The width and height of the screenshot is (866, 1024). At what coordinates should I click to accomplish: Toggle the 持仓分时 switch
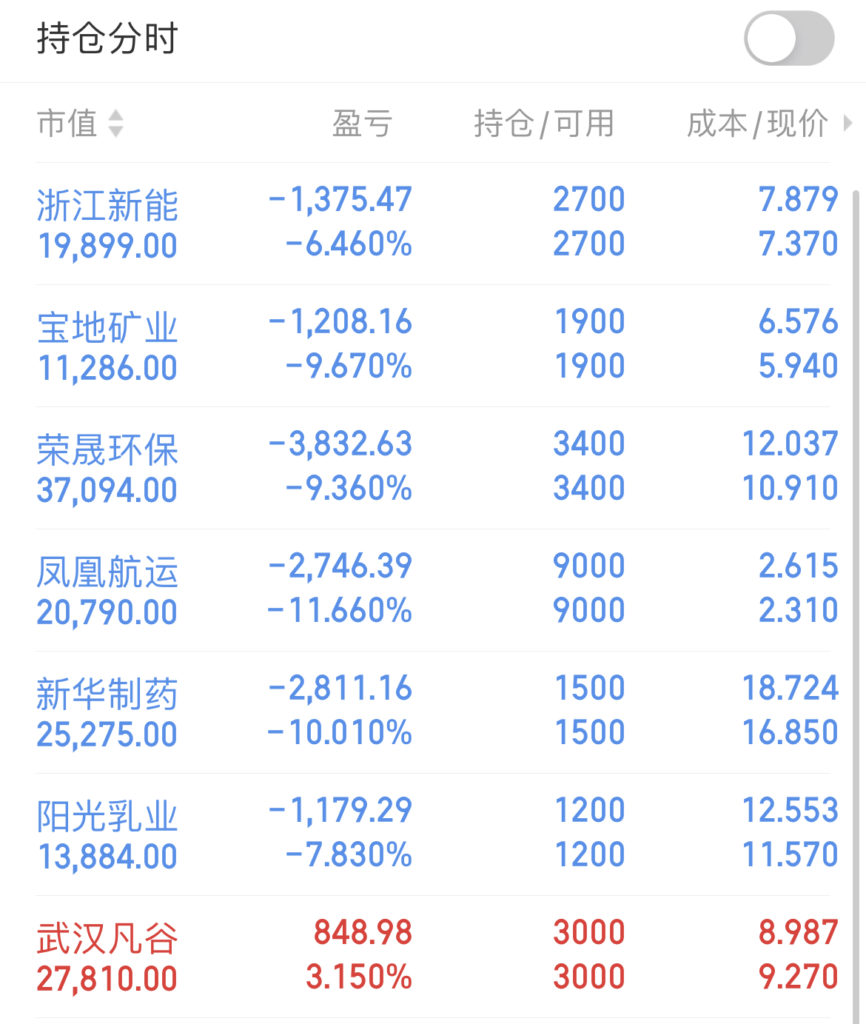tap(788, 39)
